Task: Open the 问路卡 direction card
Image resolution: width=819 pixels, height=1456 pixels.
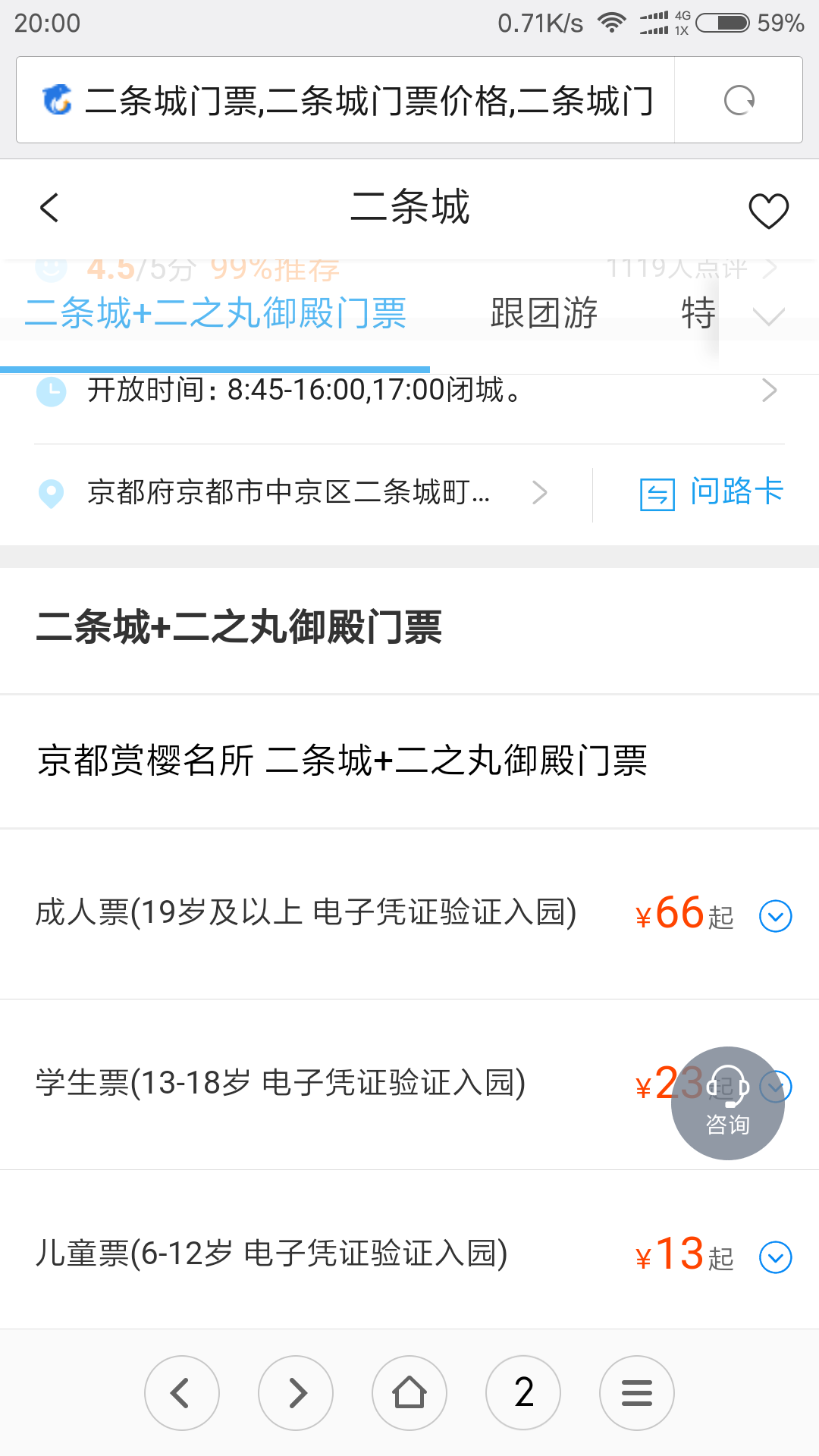Action: pos(711,493)
